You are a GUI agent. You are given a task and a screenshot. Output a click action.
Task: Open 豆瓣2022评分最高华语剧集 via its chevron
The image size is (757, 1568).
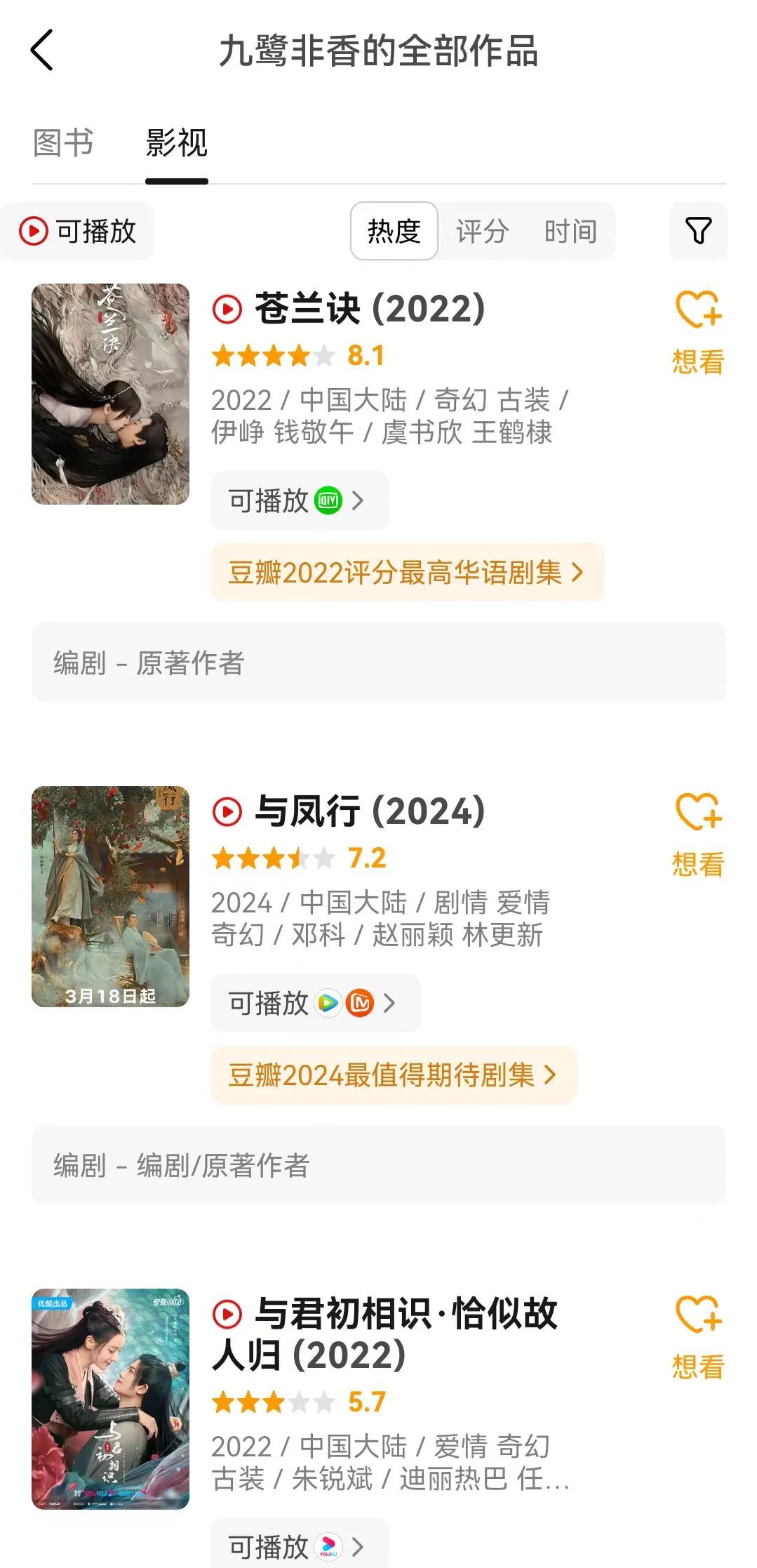pos(579,573)
